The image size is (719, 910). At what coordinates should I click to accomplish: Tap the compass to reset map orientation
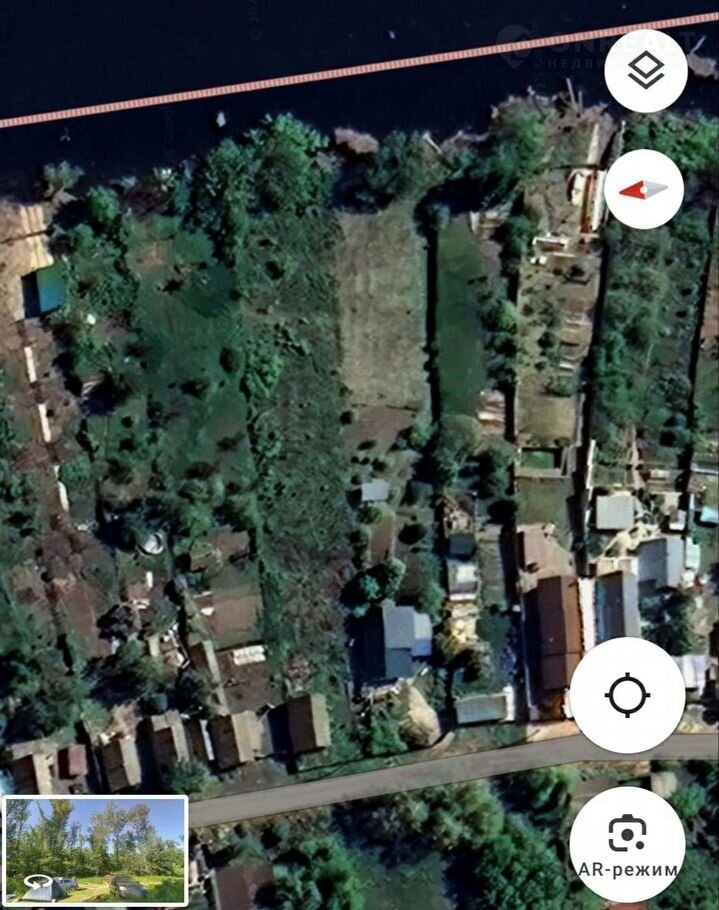click(644, 189)
